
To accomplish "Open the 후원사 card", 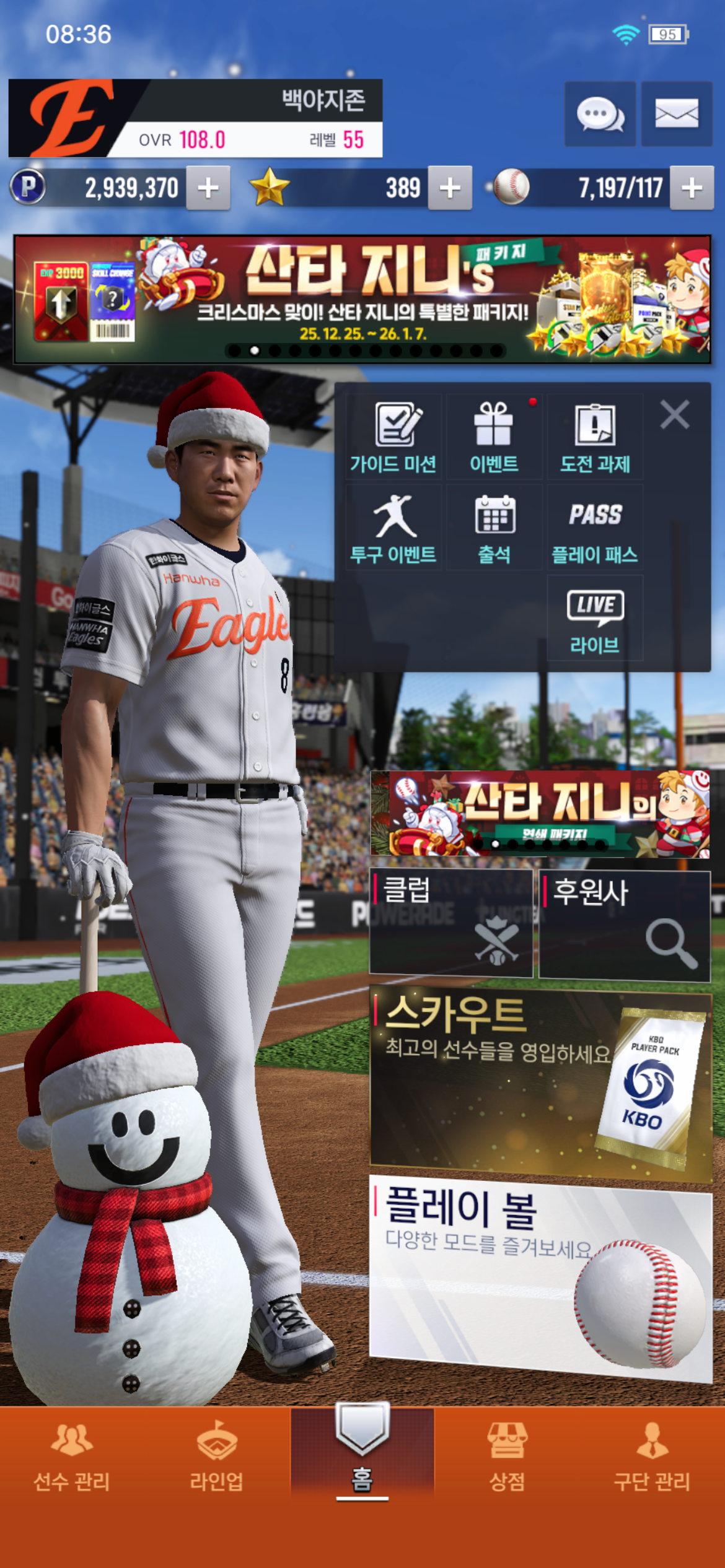I will [624, 925].
